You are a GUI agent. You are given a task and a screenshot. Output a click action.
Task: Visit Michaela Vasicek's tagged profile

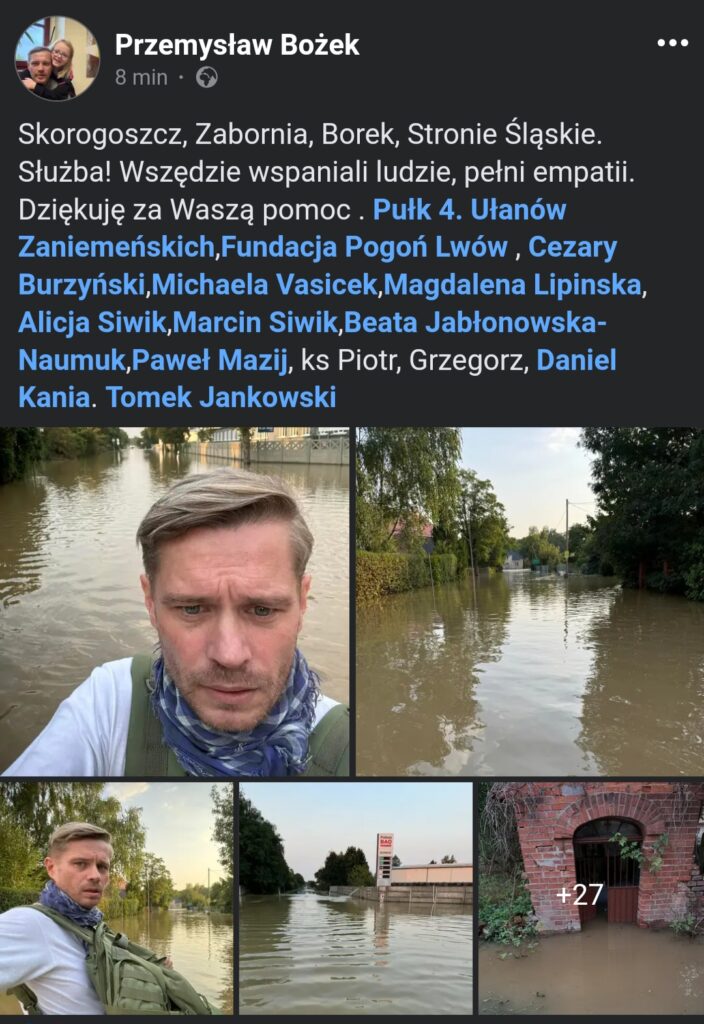(265, 285)
